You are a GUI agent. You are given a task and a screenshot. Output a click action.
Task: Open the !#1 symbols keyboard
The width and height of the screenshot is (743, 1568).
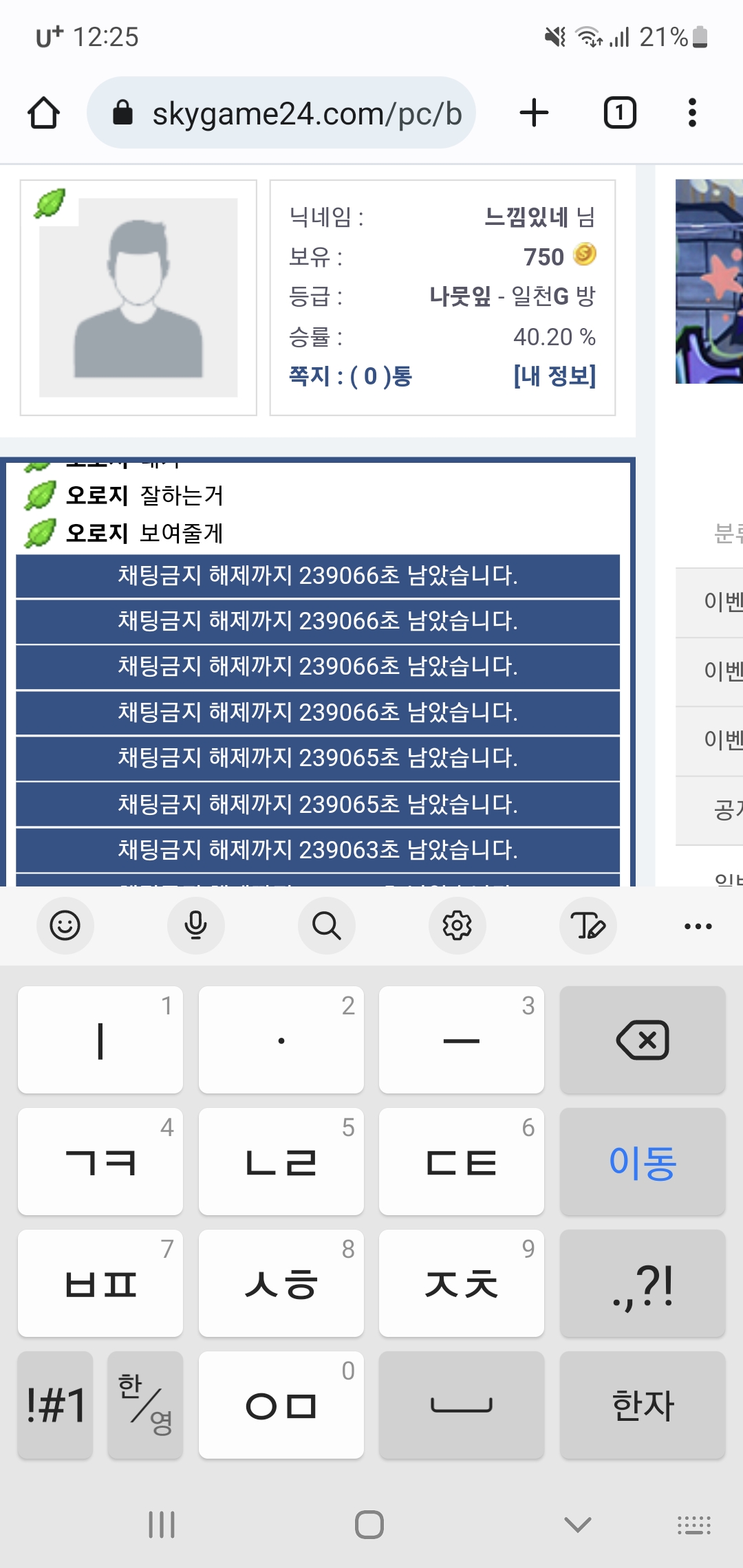(55, 1405)
